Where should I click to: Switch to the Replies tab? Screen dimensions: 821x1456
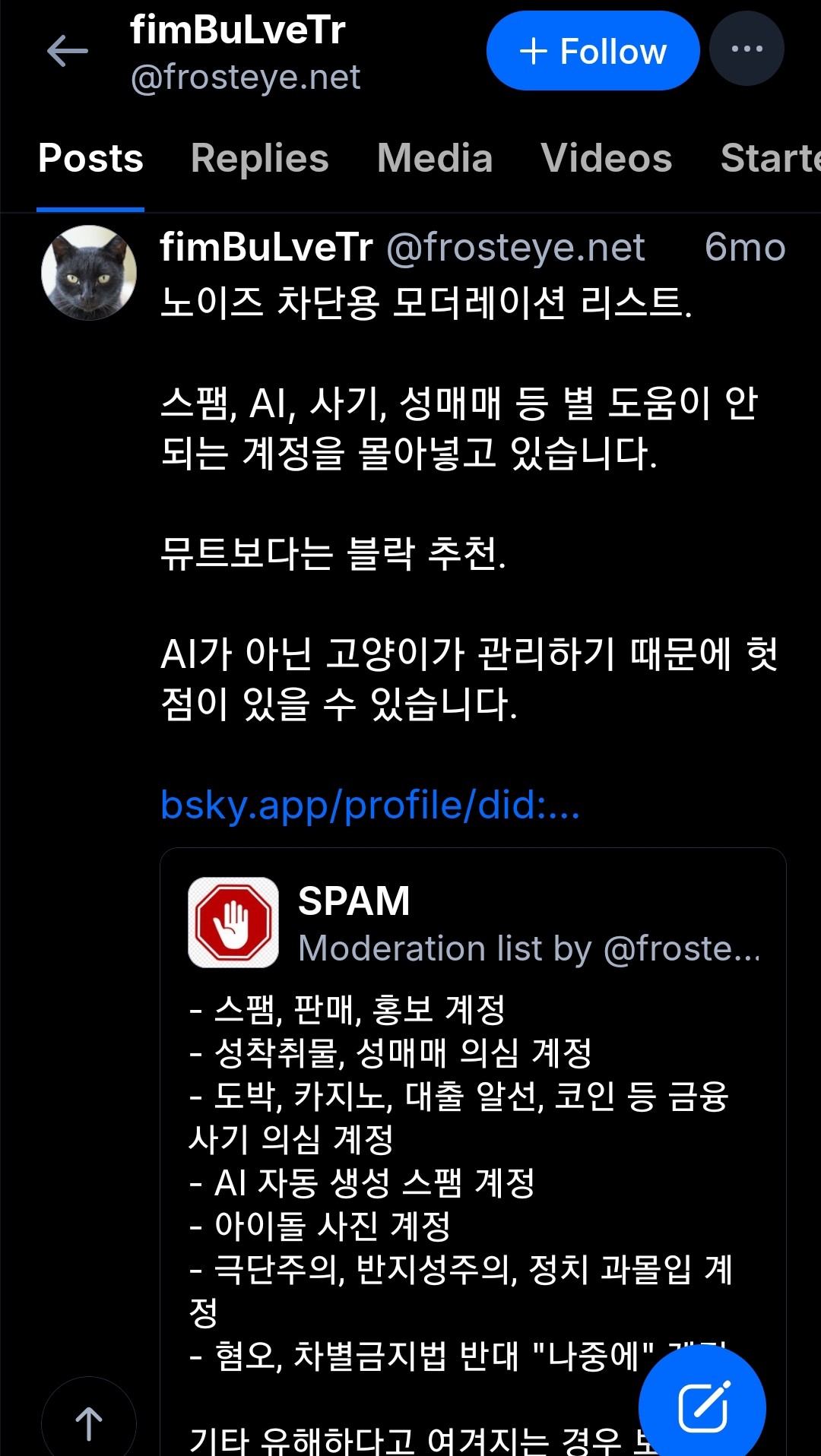click(259, 158)
